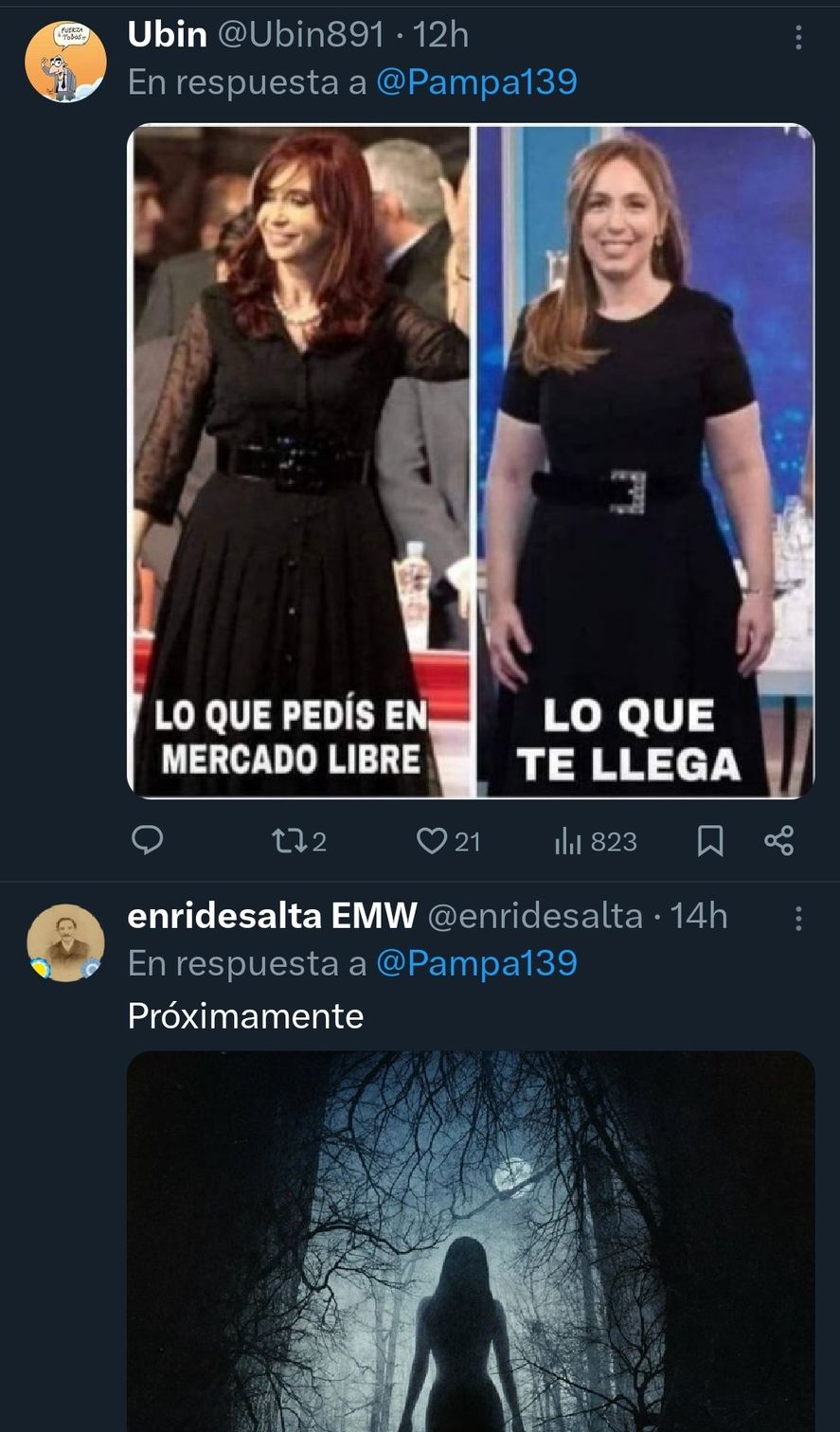
Task: Bookmark Ubin's reply
Action: click(x=710, y=841)
